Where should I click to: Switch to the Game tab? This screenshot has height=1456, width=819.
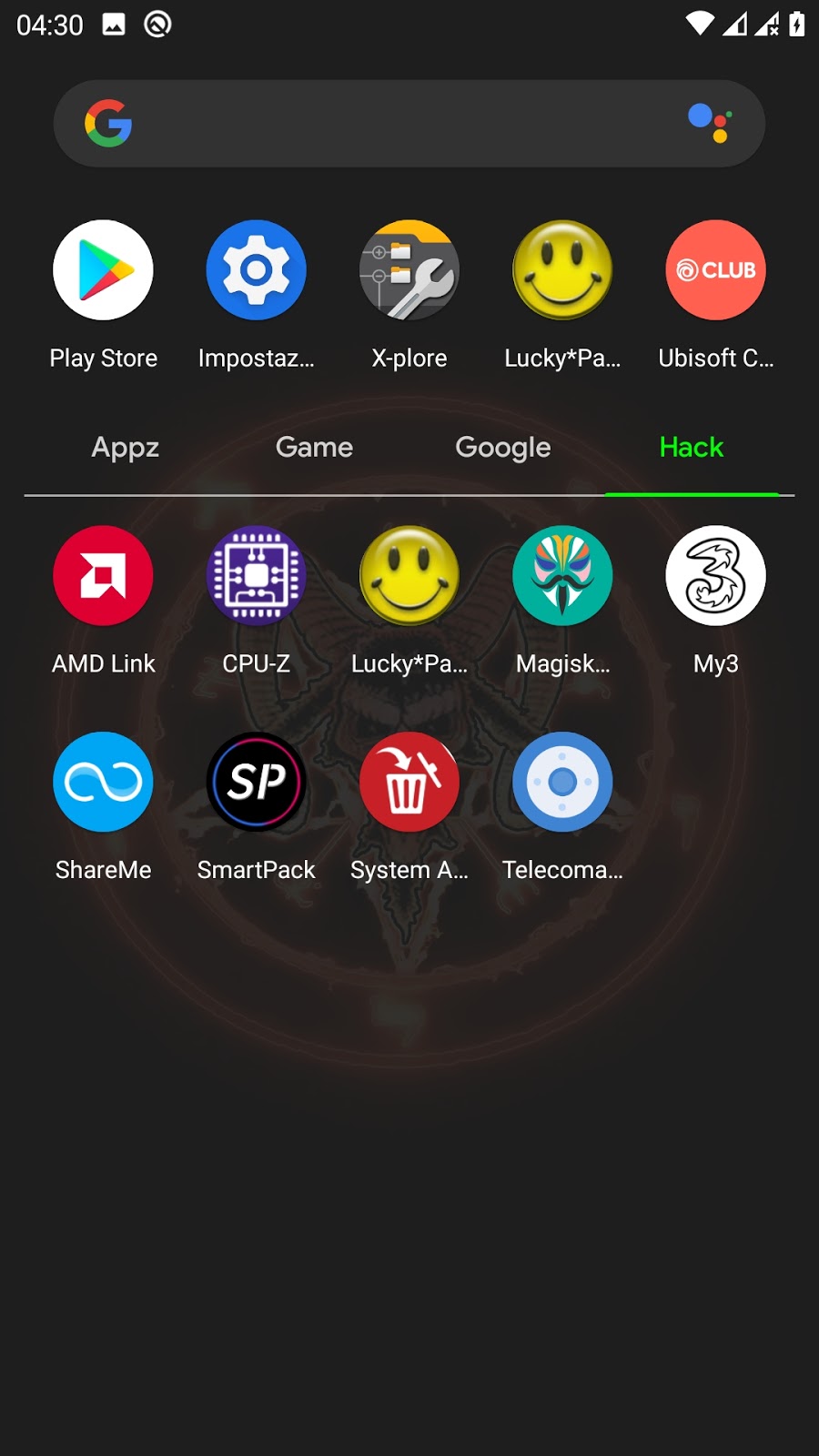314,448
